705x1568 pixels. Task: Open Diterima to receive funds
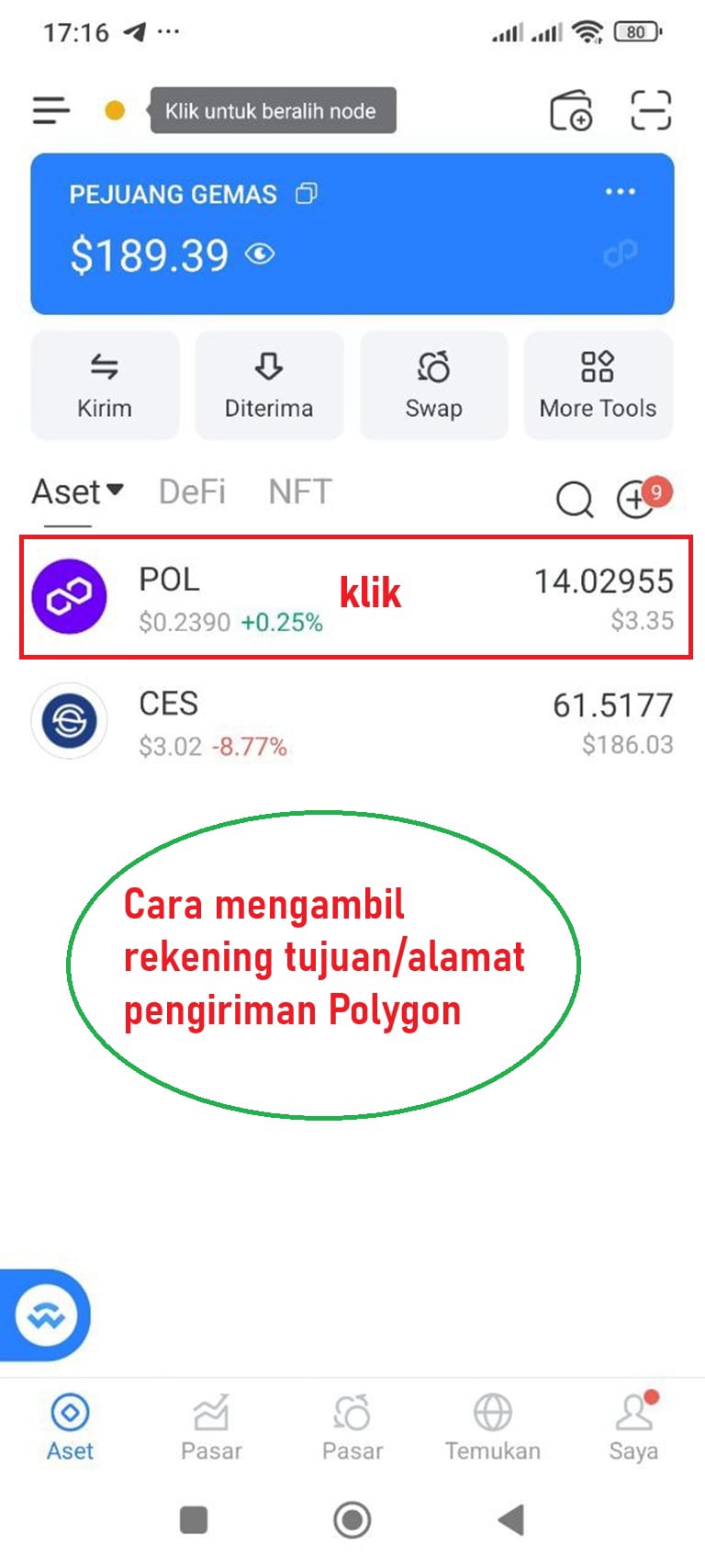pyautogui.click(x=269, y=385)
